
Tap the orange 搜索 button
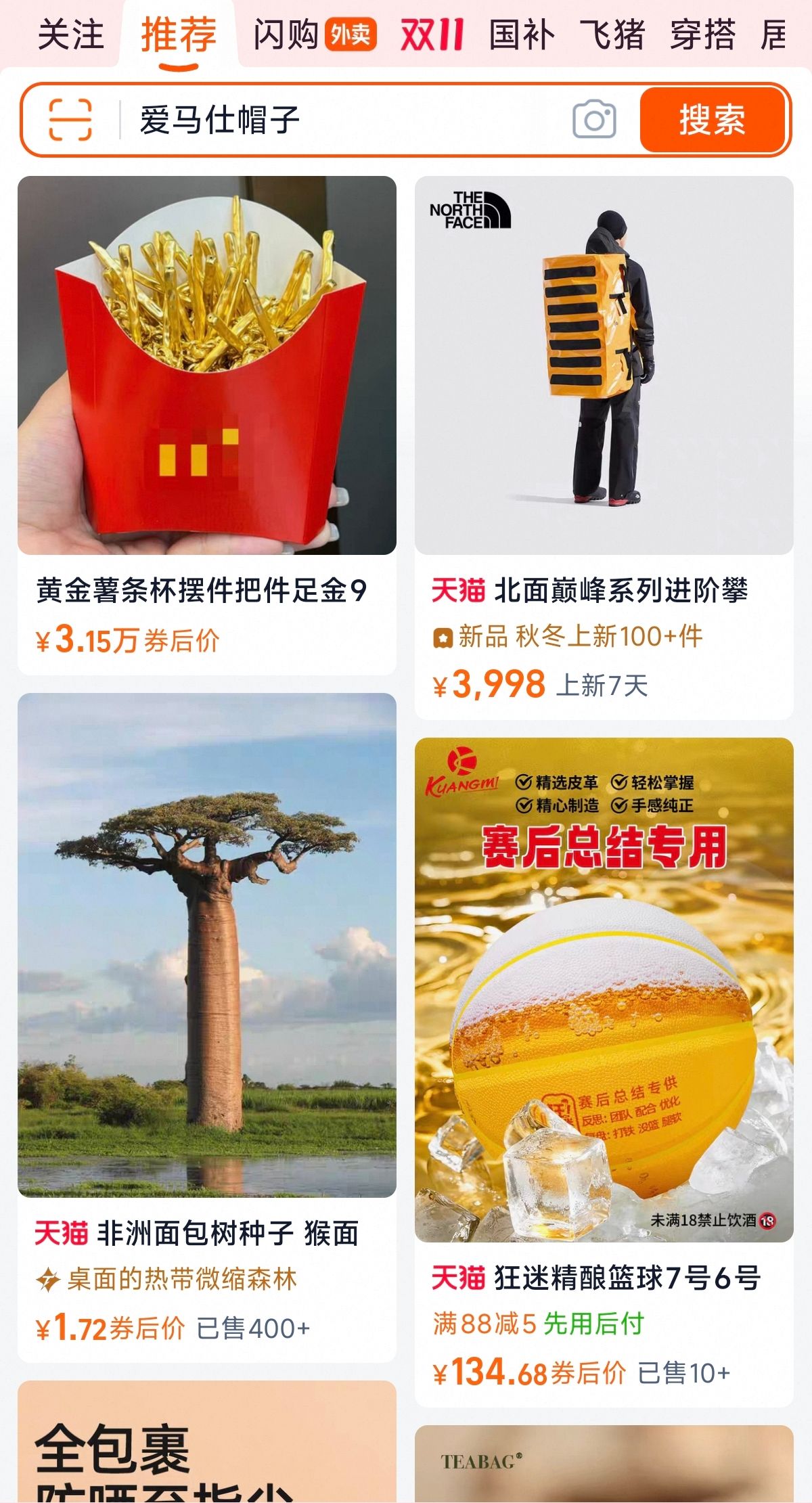point(713,120)
